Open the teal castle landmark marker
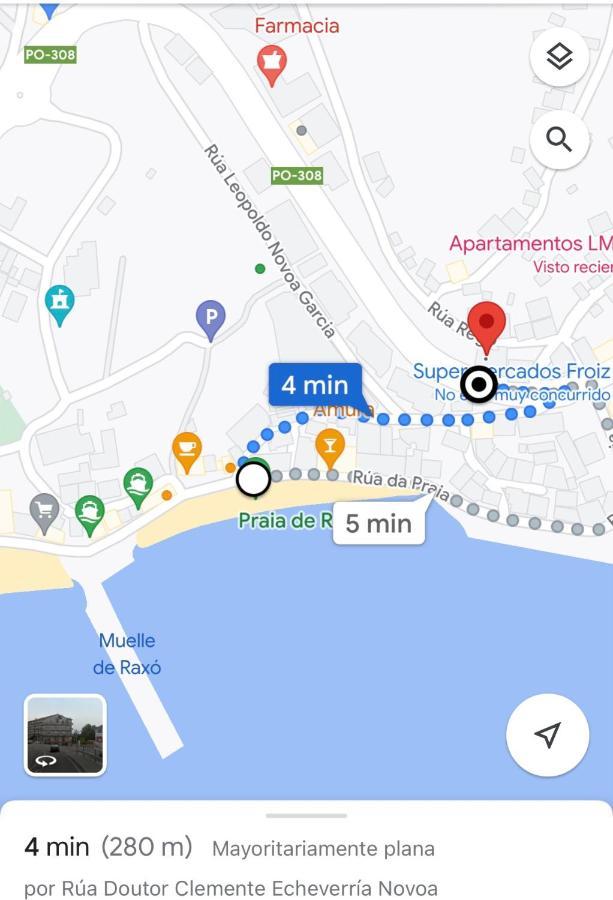 tap(60, 302)
